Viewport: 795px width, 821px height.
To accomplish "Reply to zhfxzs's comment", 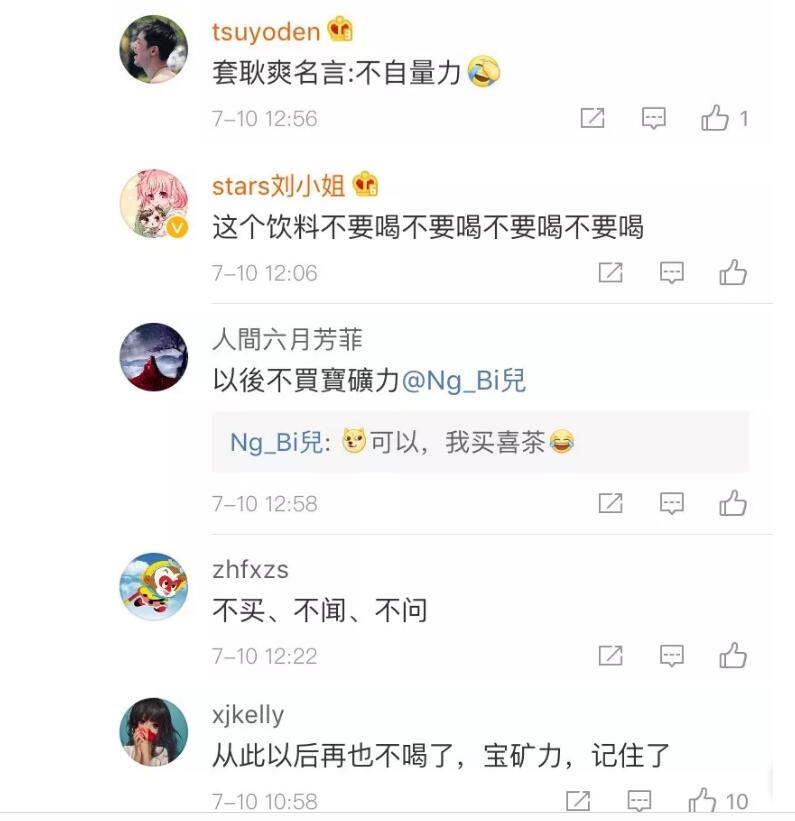I will [672, 656].
